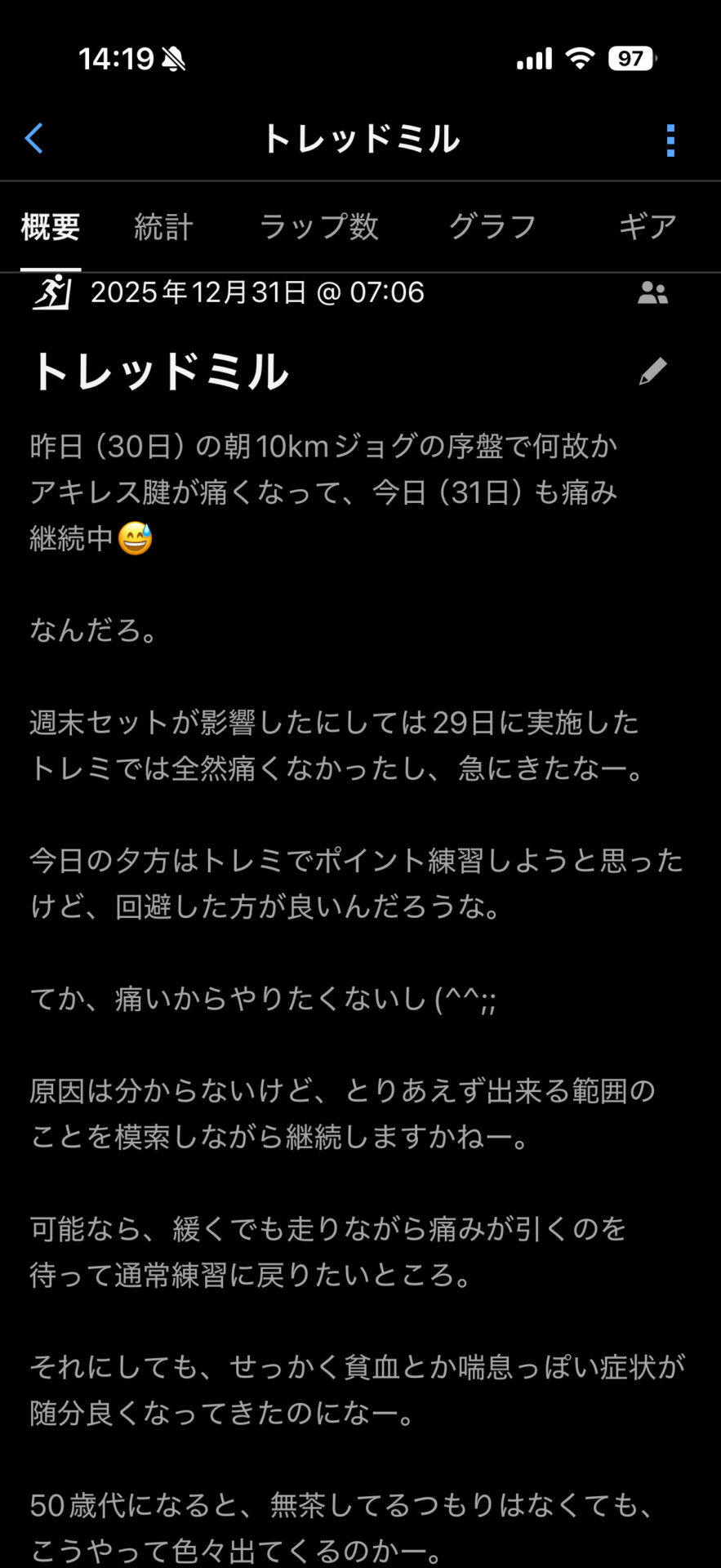Viewport: 721px width, 1568px height.
Task: Switch to the ギア tab
Action: coord(648,227)
